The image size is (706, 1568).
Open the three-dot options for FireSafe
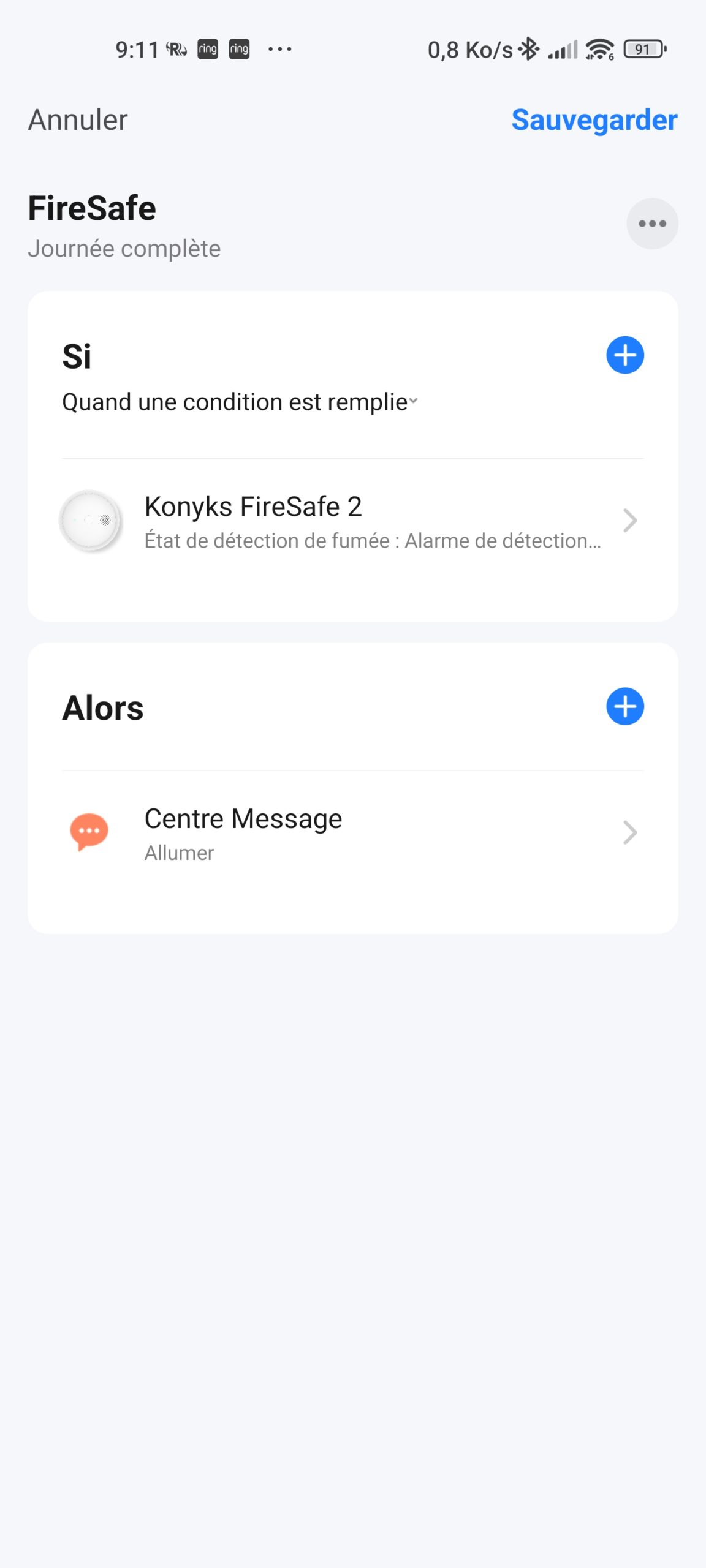(651, 224)
